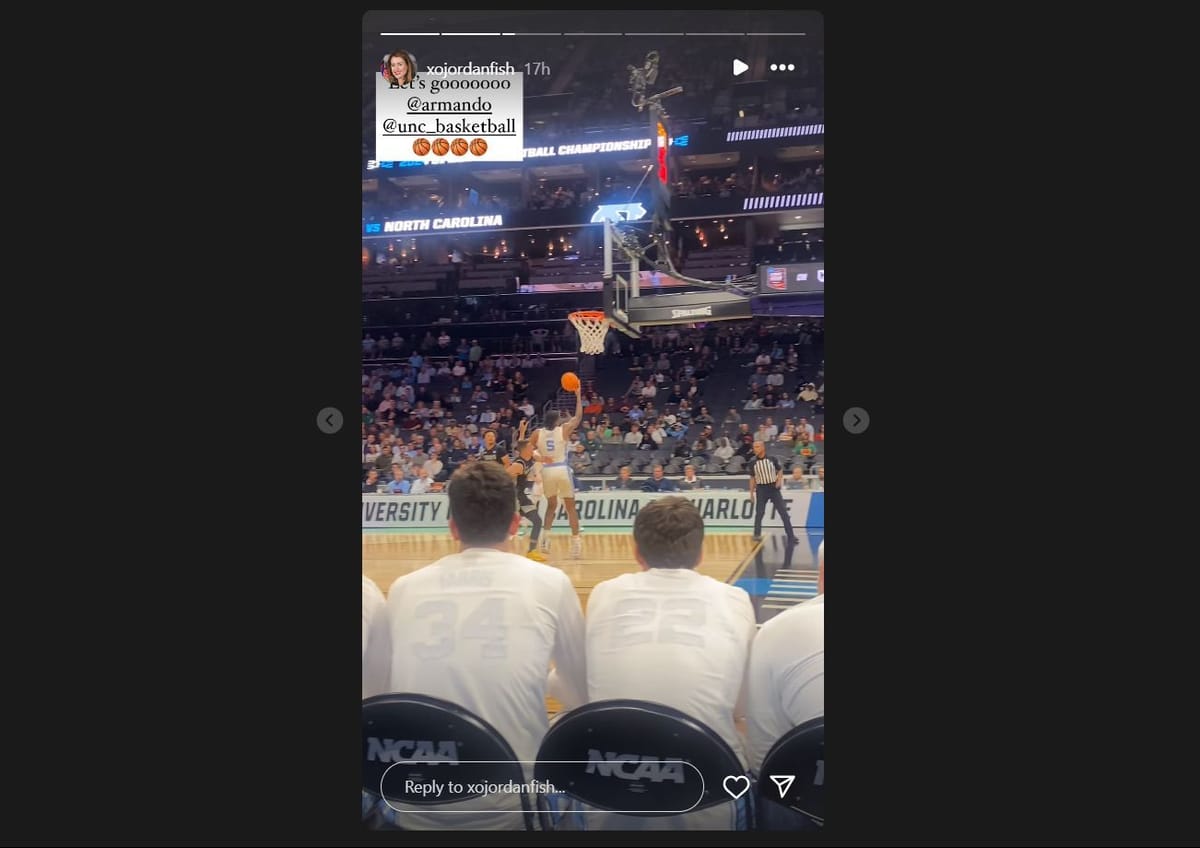Open the @armando mention
Viewport: 1200px width, 848px height.
449,105
